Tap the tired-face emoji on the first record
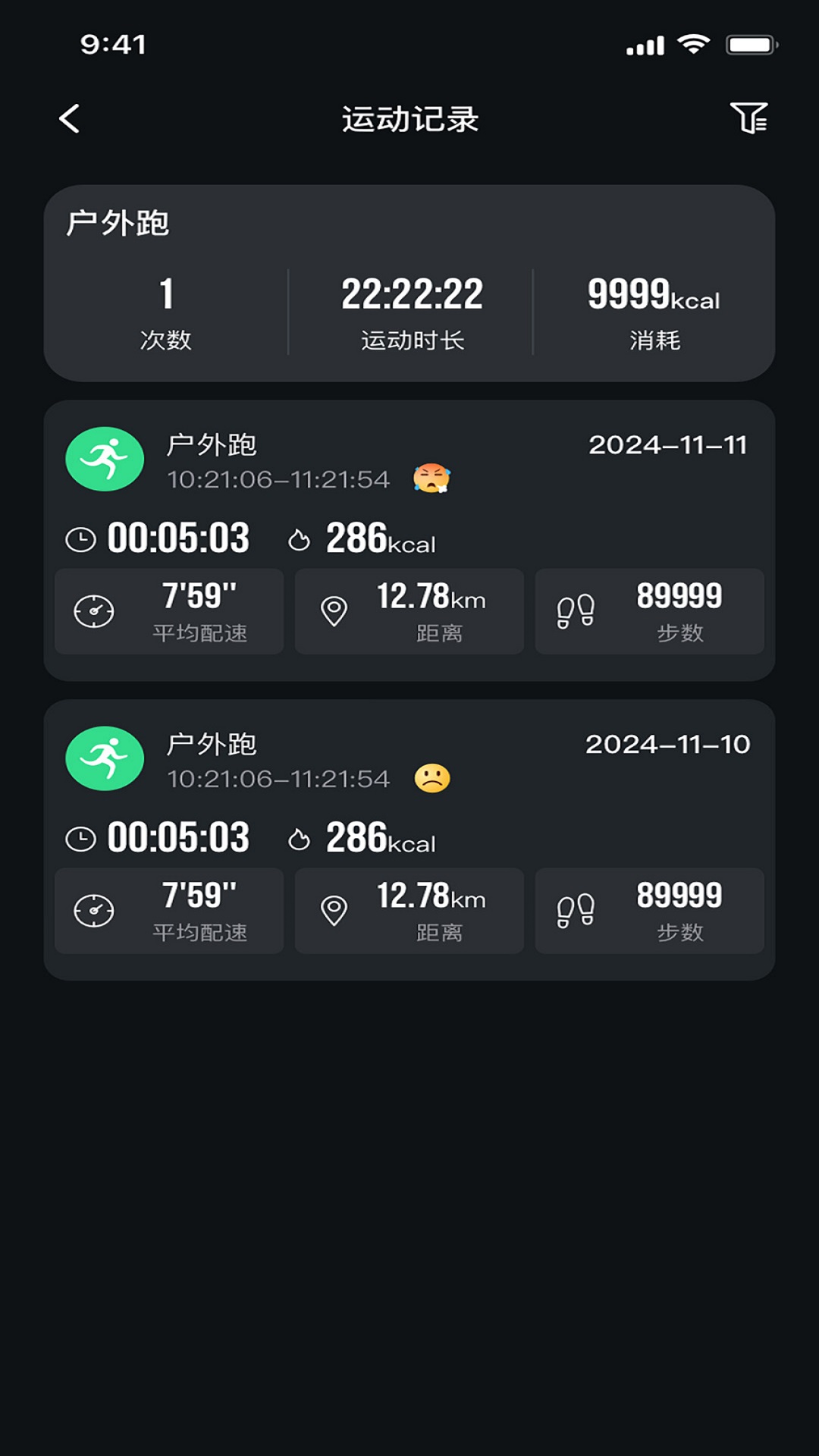 (x=431, y=476)
